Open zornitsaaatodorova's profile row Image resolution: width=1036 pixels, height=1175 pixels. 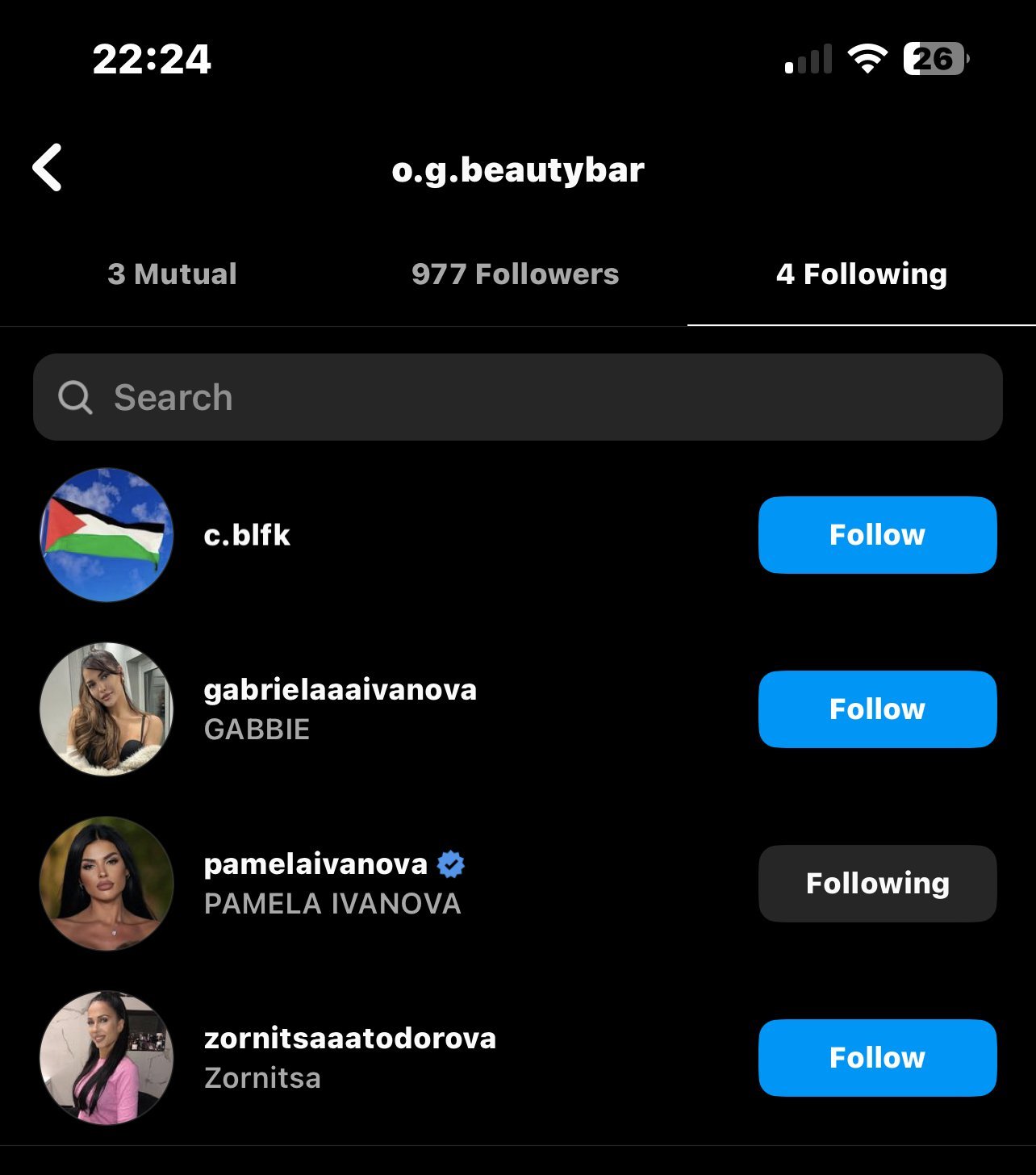[349, 1056]
